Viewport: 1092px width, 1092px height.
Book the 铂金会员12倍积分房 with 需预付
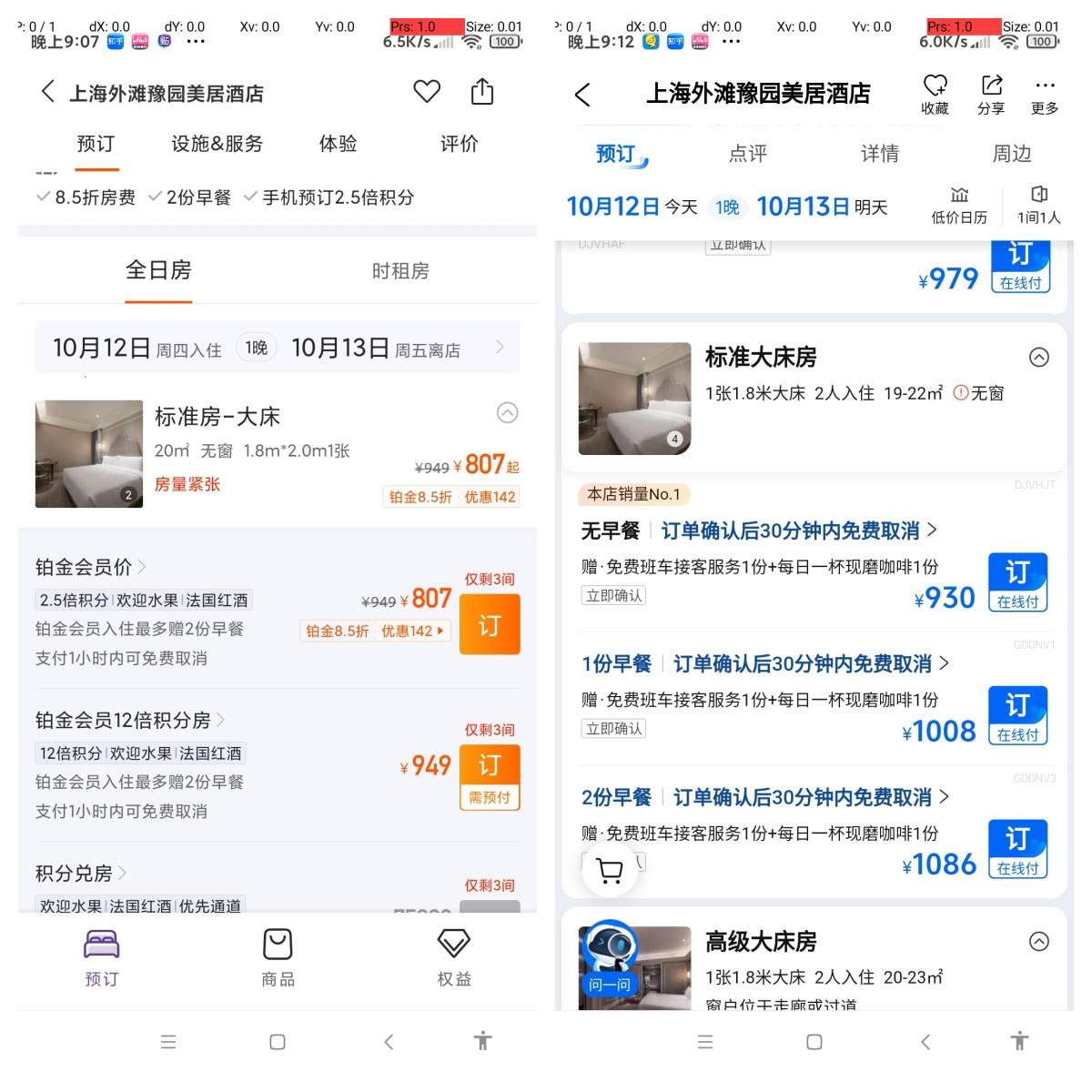tap(490, 776)
